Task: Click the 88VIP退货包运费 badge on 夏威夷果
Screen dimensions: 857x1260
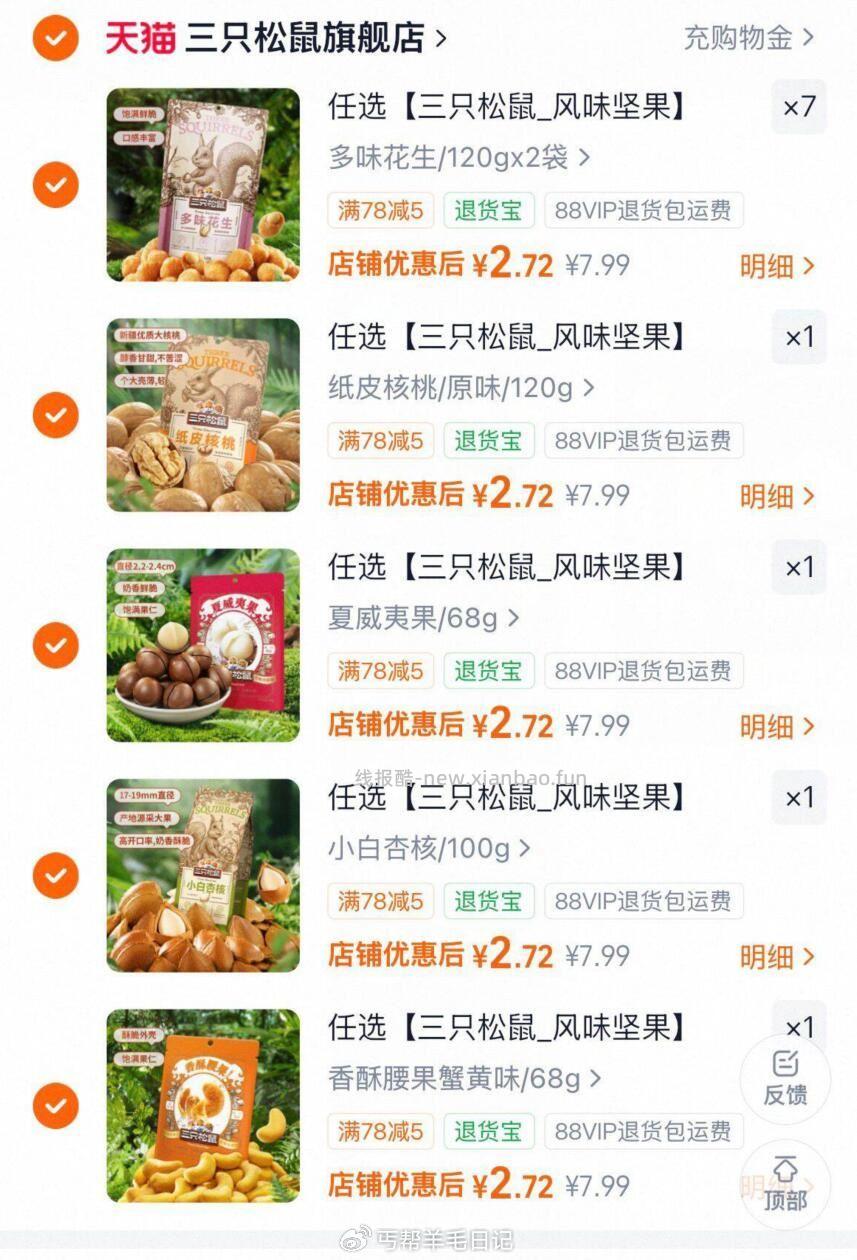Action: (x=643, y=671)
